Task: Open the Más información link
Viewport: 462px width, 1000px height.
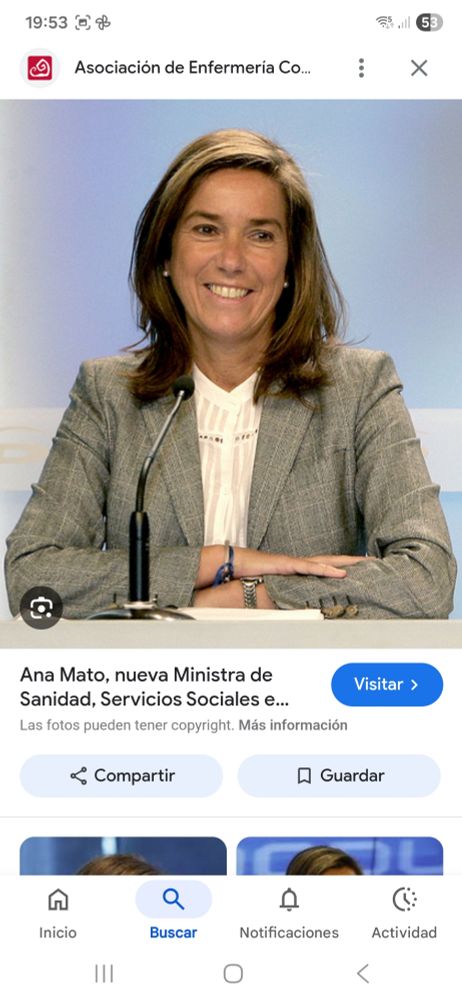Action: (293, 725)
